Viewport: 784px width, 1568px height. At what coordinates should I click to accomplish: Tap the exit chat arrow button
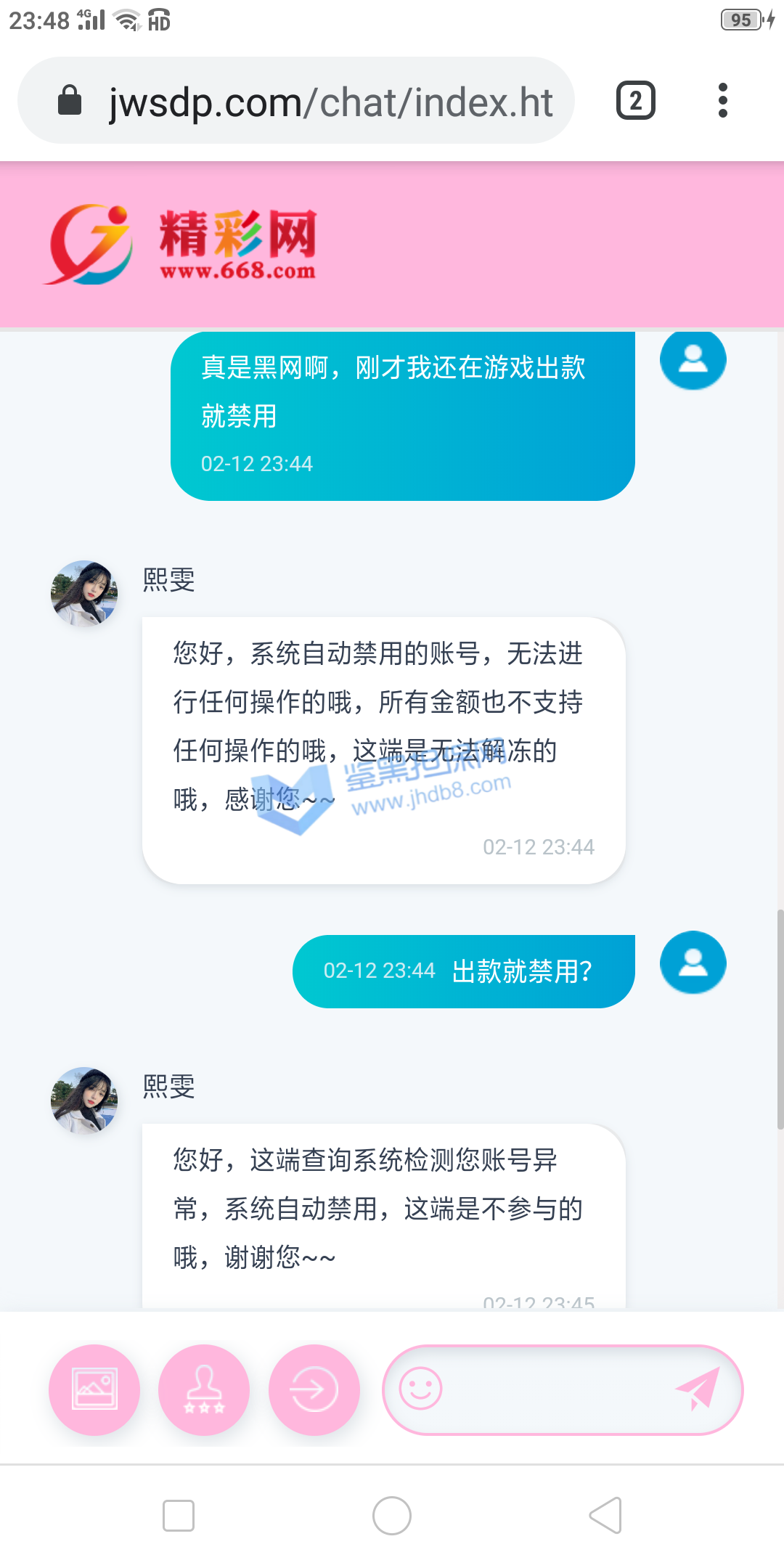point(314,1390)
